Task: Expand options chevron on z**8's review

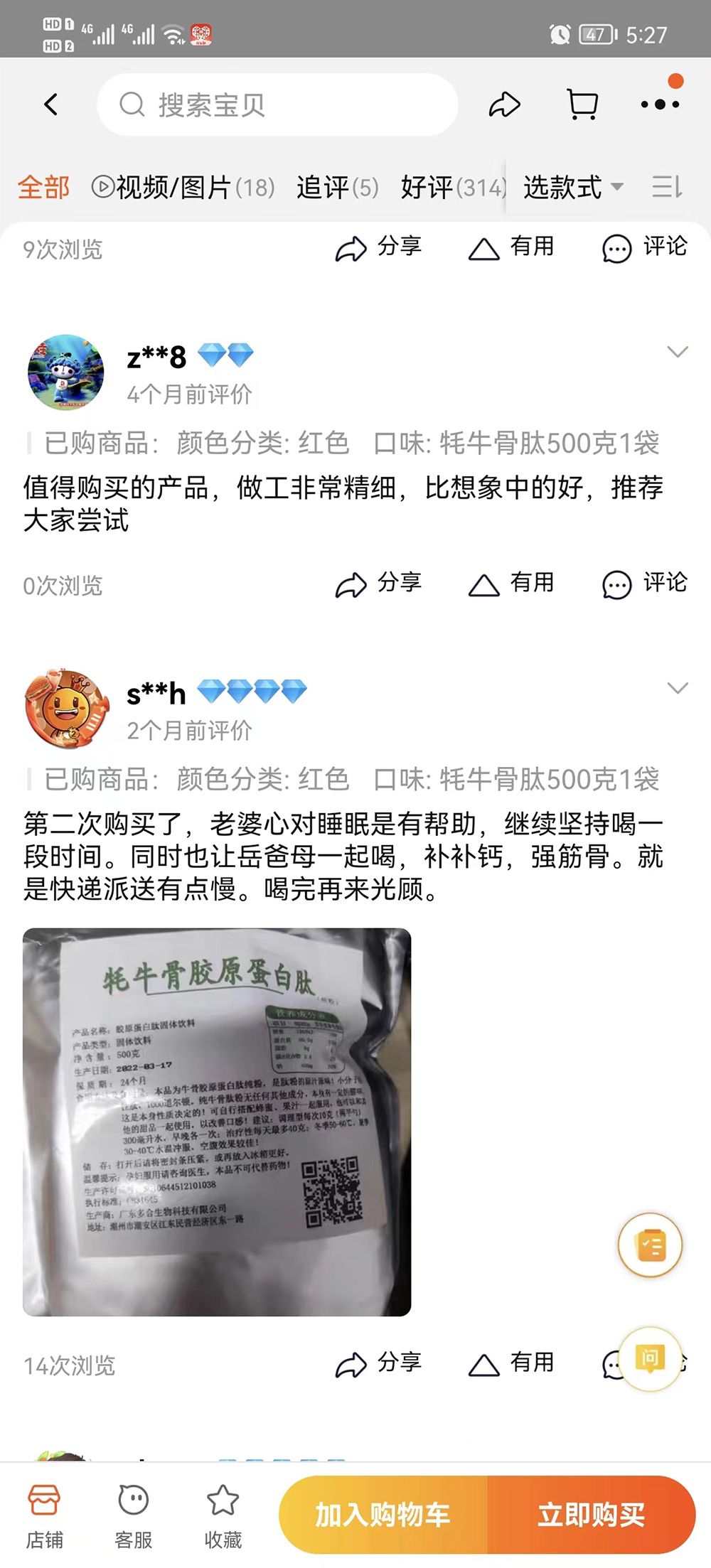Action: (678, 352)
